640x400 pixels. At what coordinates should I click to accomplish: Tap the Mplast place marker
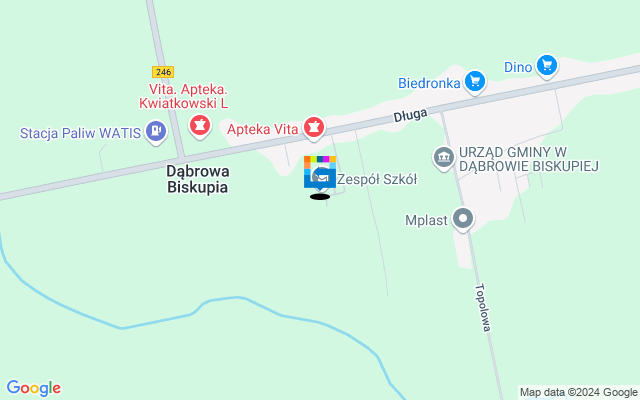tap(462, 218)
